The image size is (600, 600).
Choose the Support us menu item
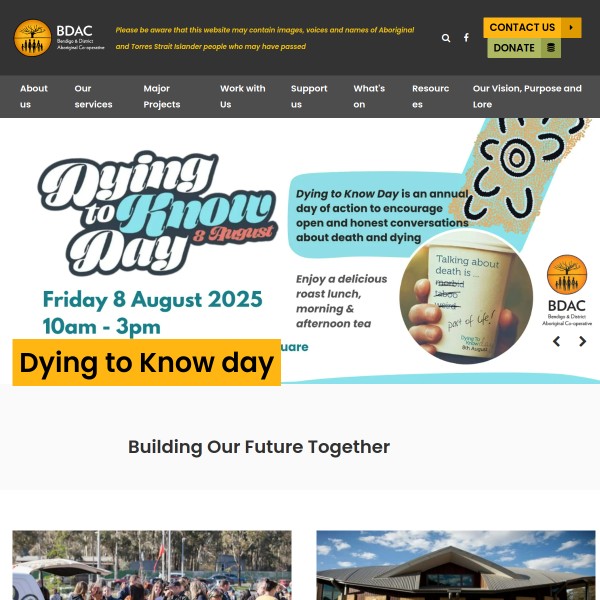pos(309,96)
